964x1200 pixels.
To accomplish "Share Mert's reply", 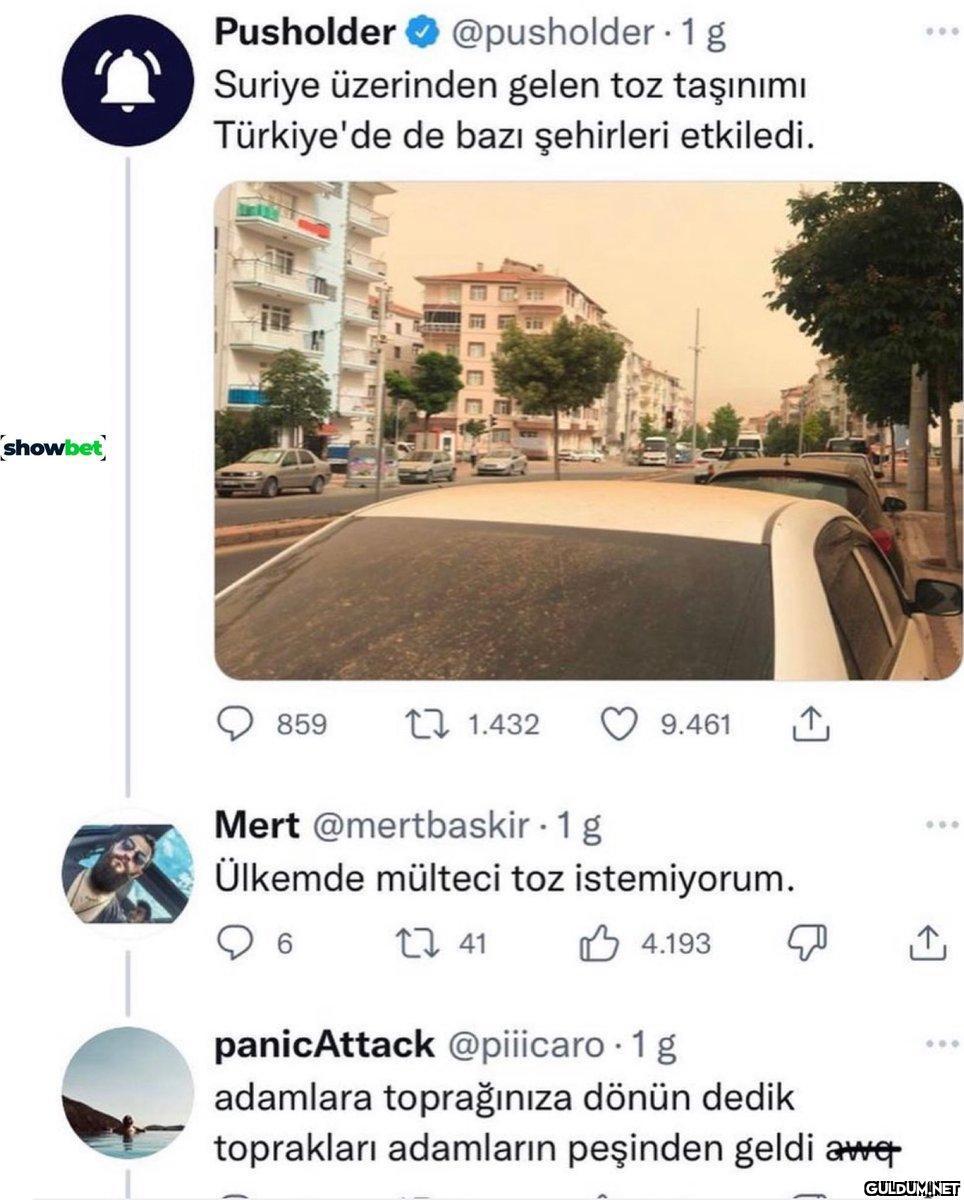I will pos(925,941).
